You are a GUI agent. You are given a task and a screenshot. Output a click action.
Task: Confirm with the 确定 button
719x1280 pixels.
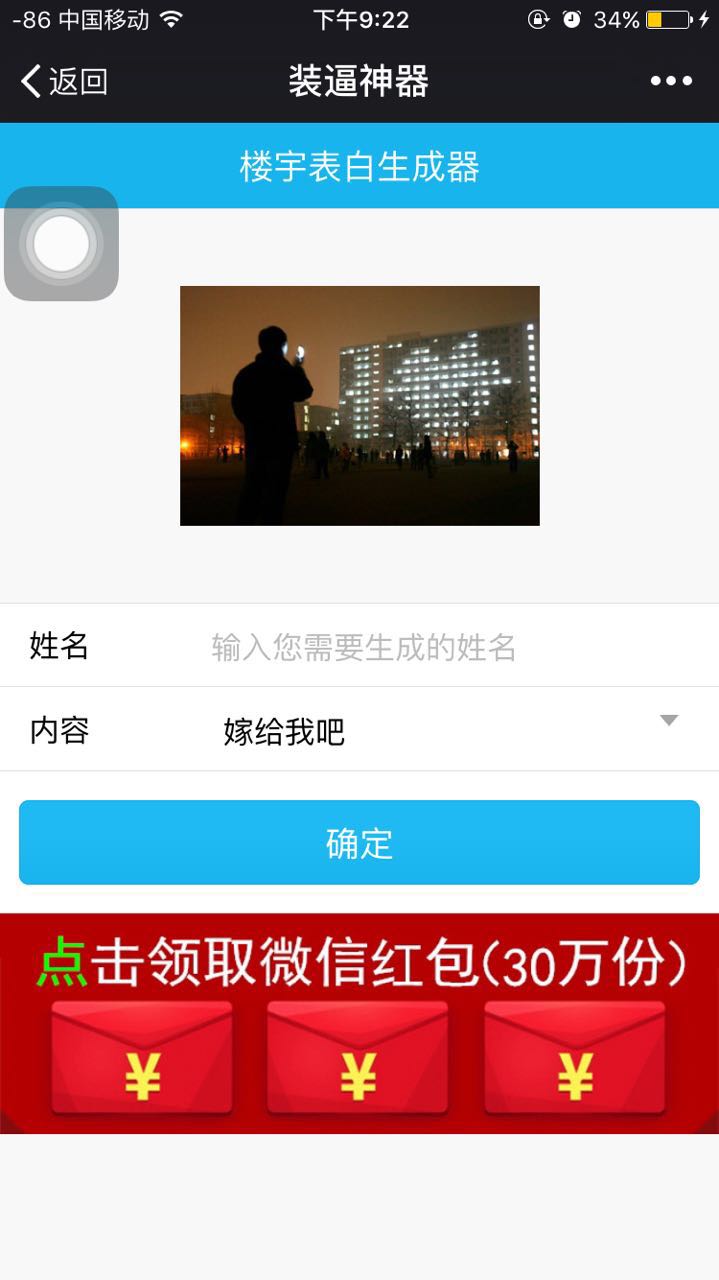click(x=359, y=843)
